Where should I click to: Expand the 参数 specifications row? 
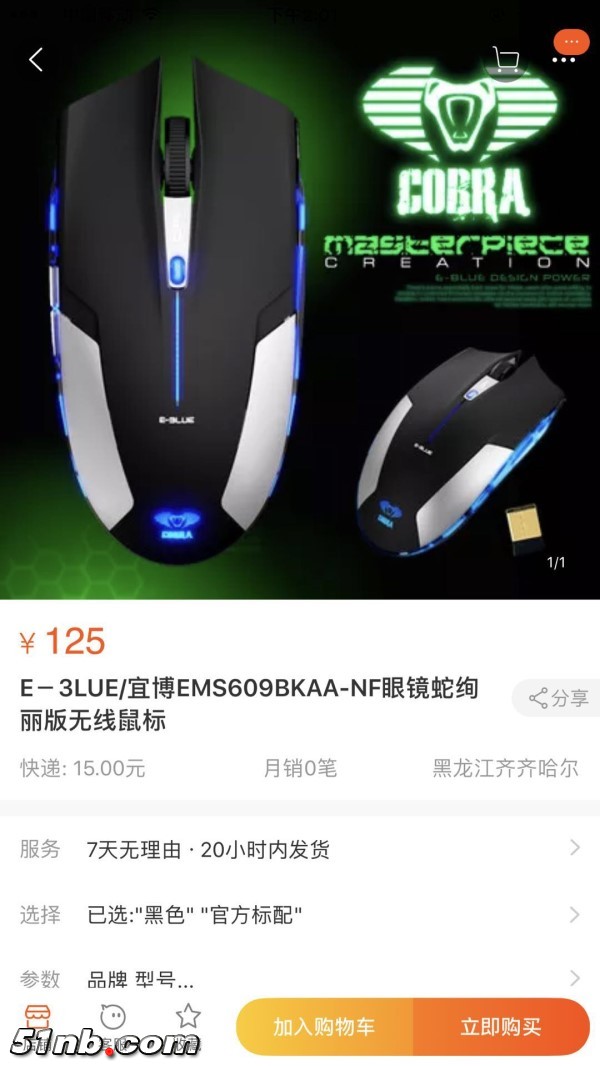(300, 978)
